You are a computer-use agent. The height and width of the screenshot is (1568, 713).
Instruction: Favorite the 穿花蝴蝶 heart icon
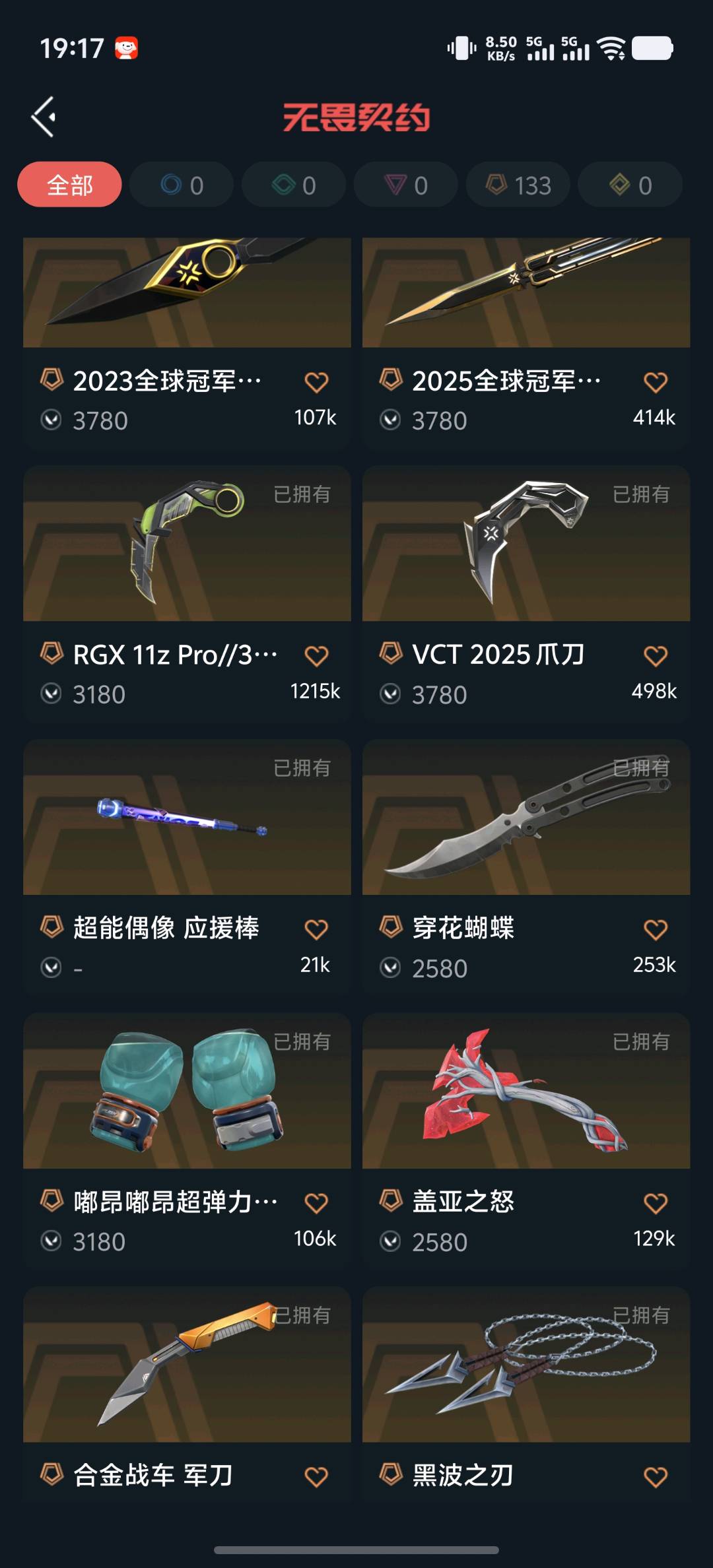point(656,930)
